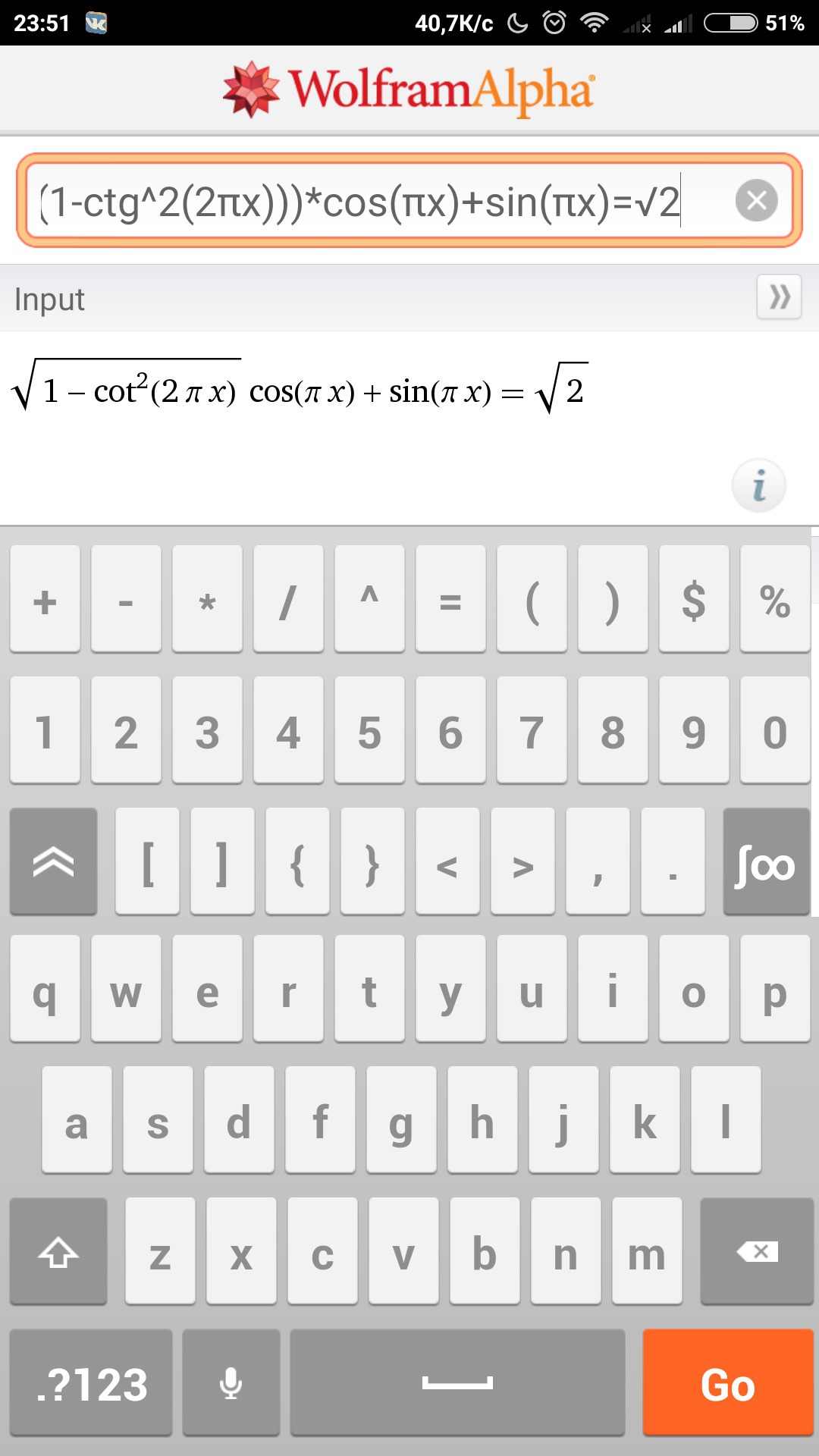Viewport: 819px width, 1456px height.
Task: Clear the query with the X button
Action: pos(756,201)
